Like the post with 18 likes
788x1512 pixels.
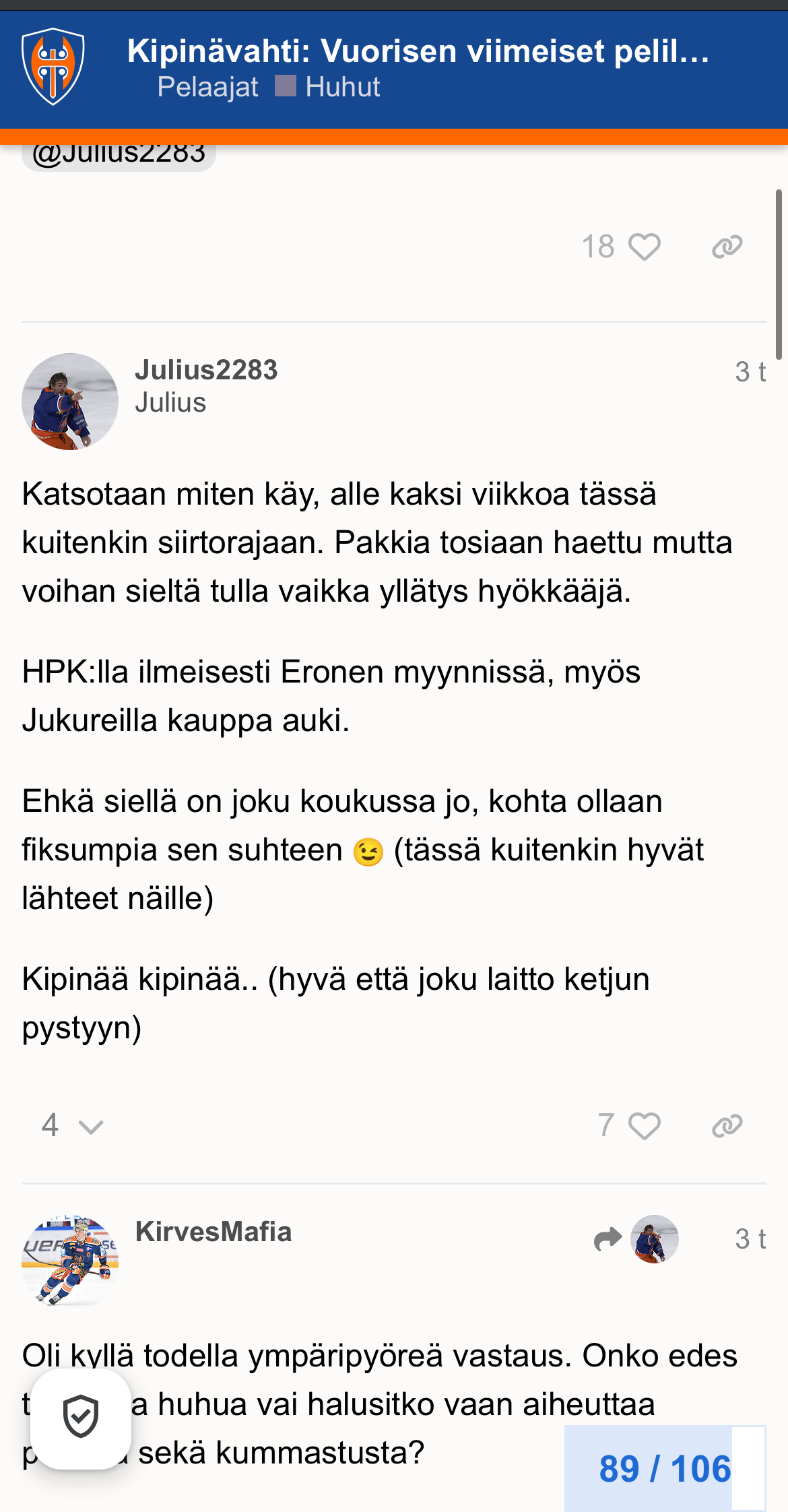[x=644, y=247]
